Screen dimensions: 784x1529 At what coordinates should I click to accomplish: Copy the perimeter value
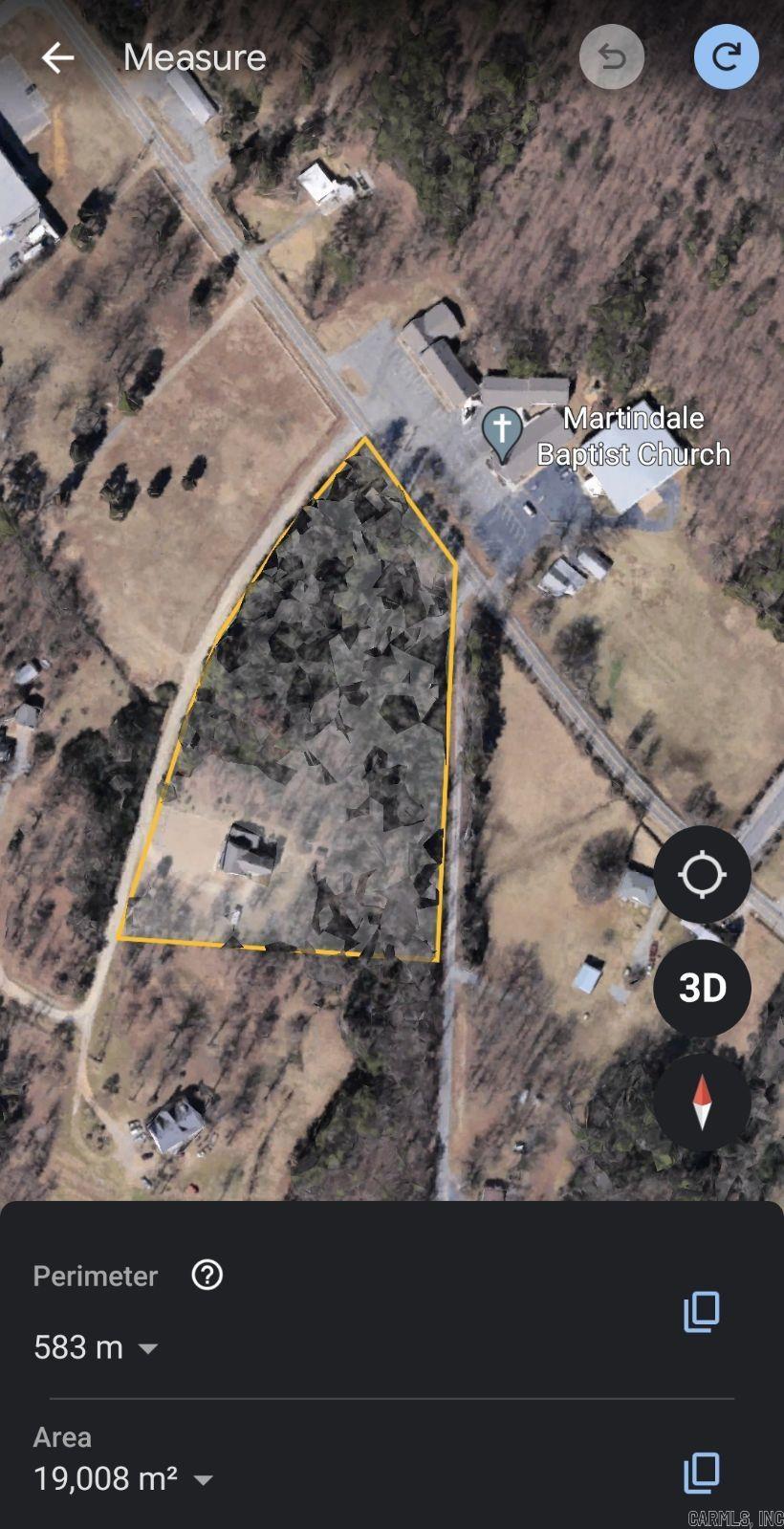coord(702,1312)
